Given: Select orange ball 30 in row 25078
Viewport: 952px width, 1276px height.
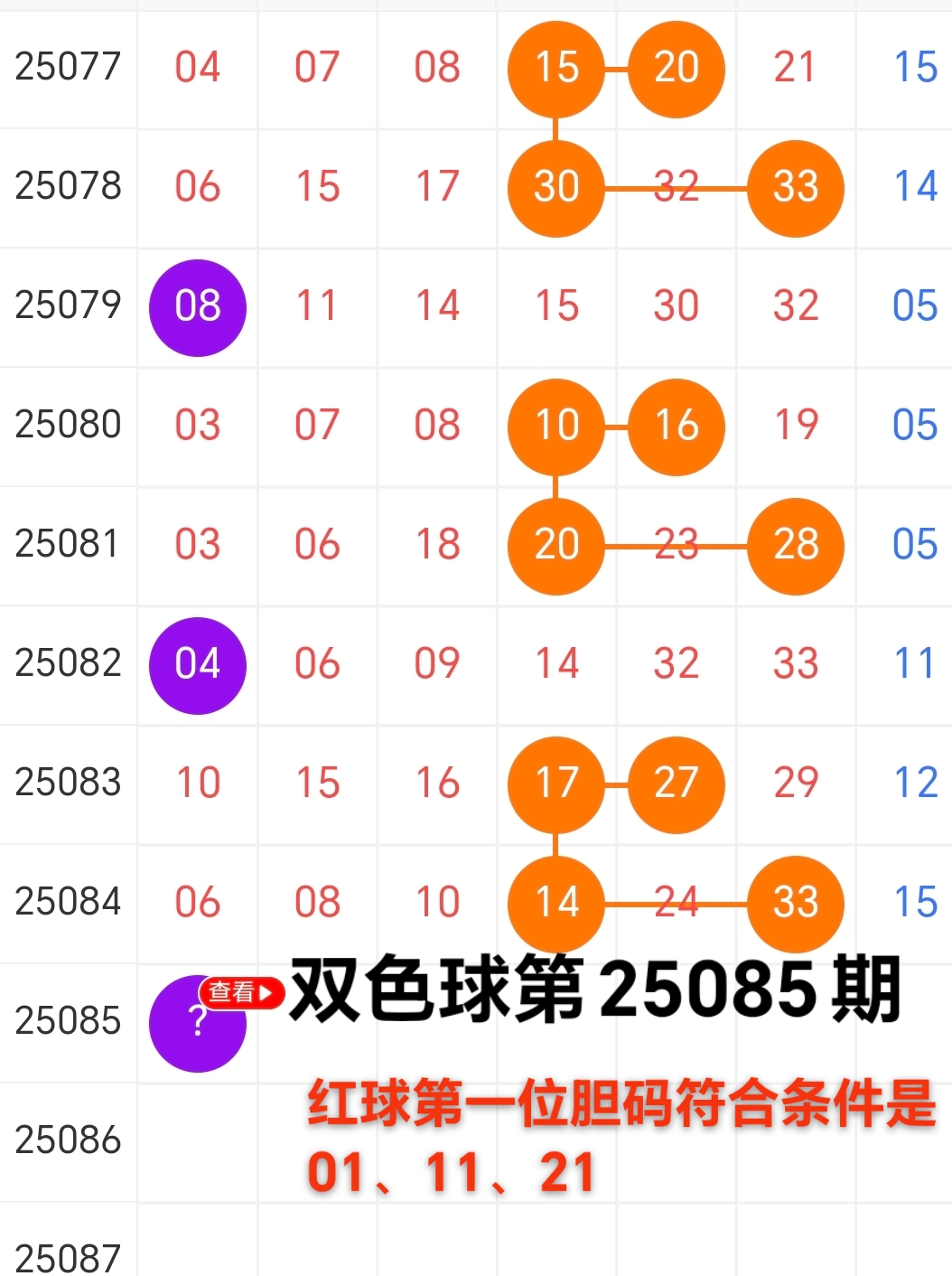Looking at the screenshot, I should point(556,188).
